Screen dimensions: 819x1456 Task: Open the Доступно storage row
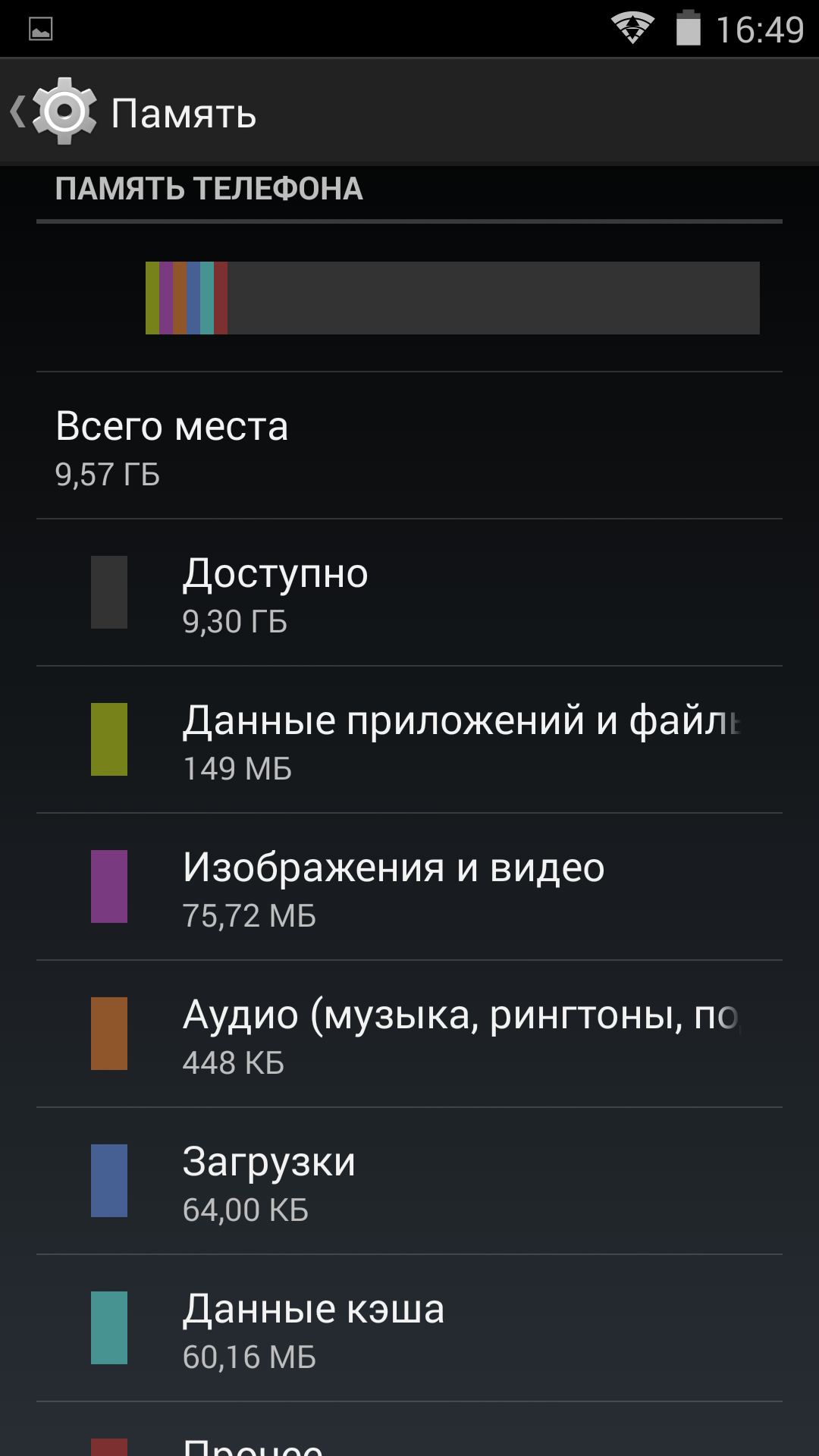coord(409,593)
